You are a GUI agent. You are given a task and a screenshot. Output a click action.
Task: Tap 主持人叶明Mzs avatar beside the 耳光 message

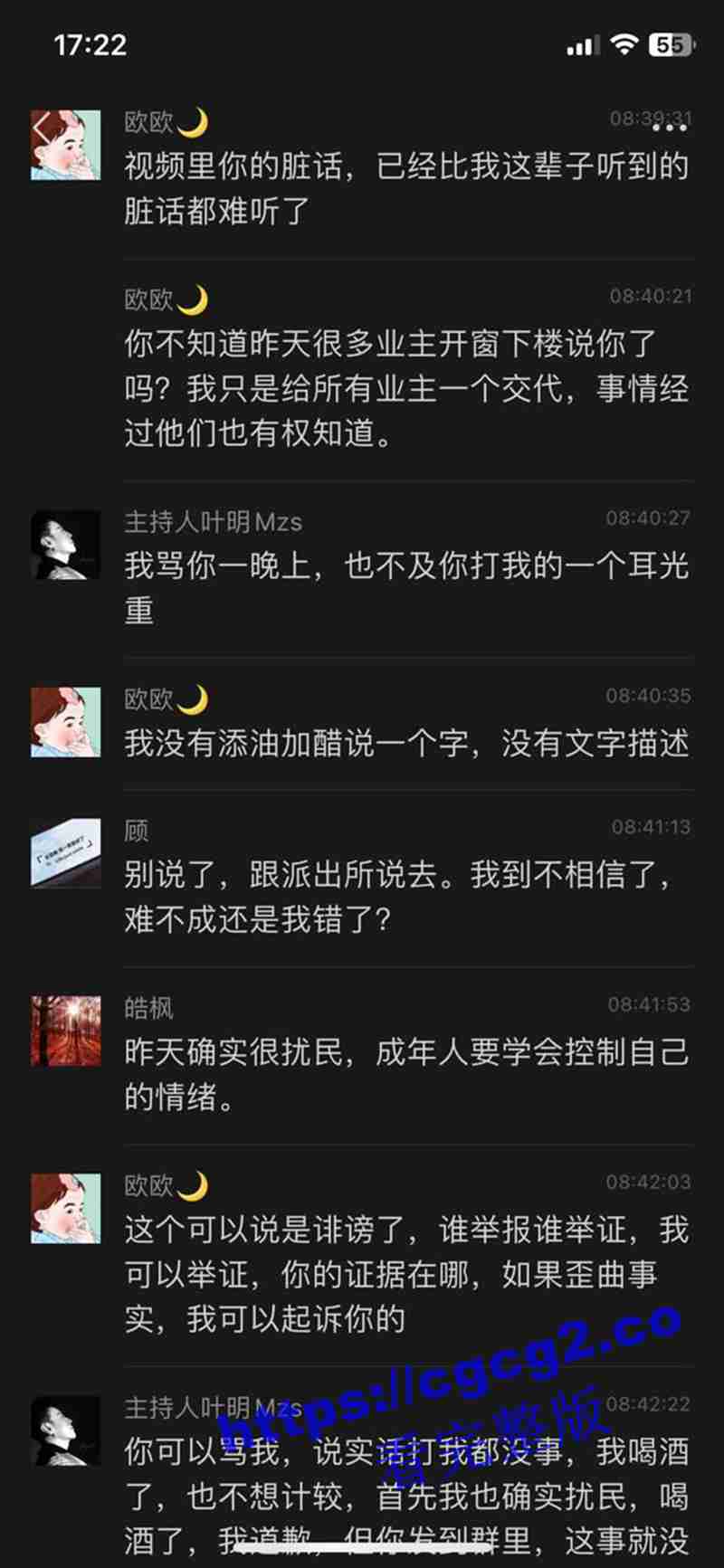[x=66, y=545]
